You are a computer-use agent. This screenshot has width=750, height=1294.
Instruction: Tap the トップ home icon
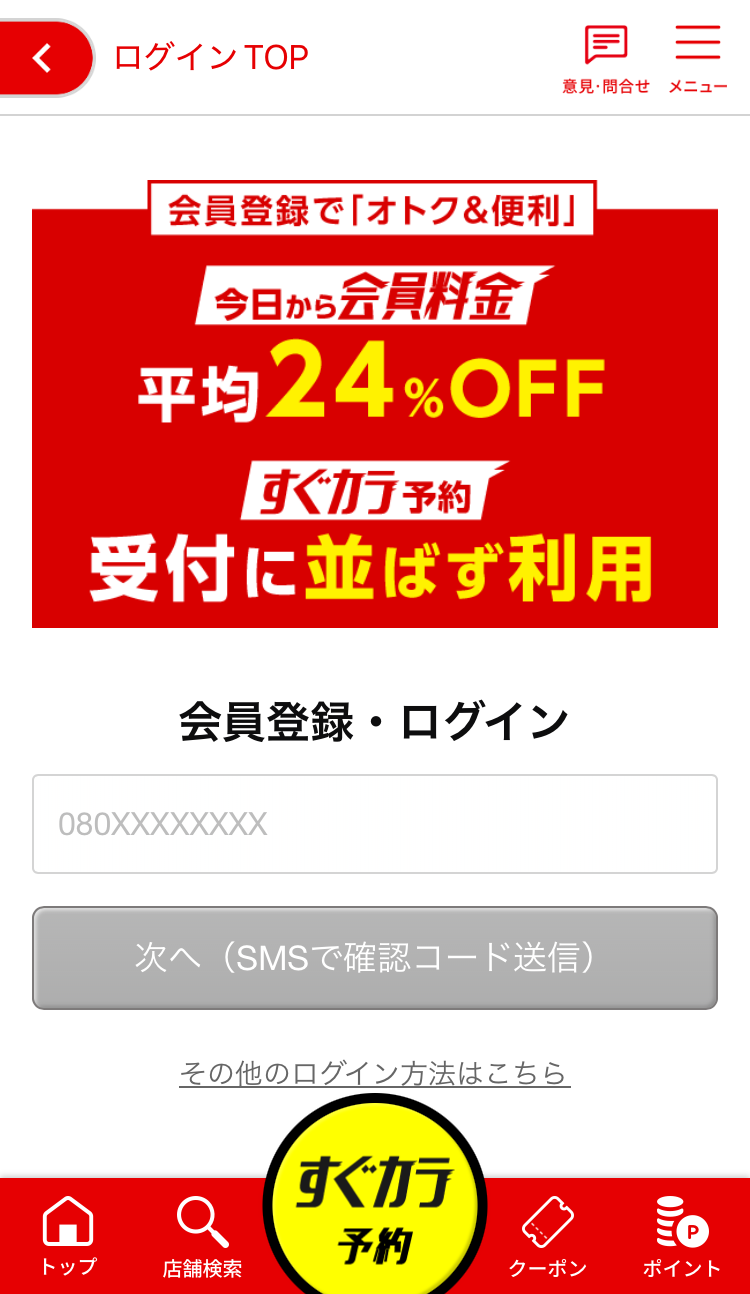coord(66,1222)
